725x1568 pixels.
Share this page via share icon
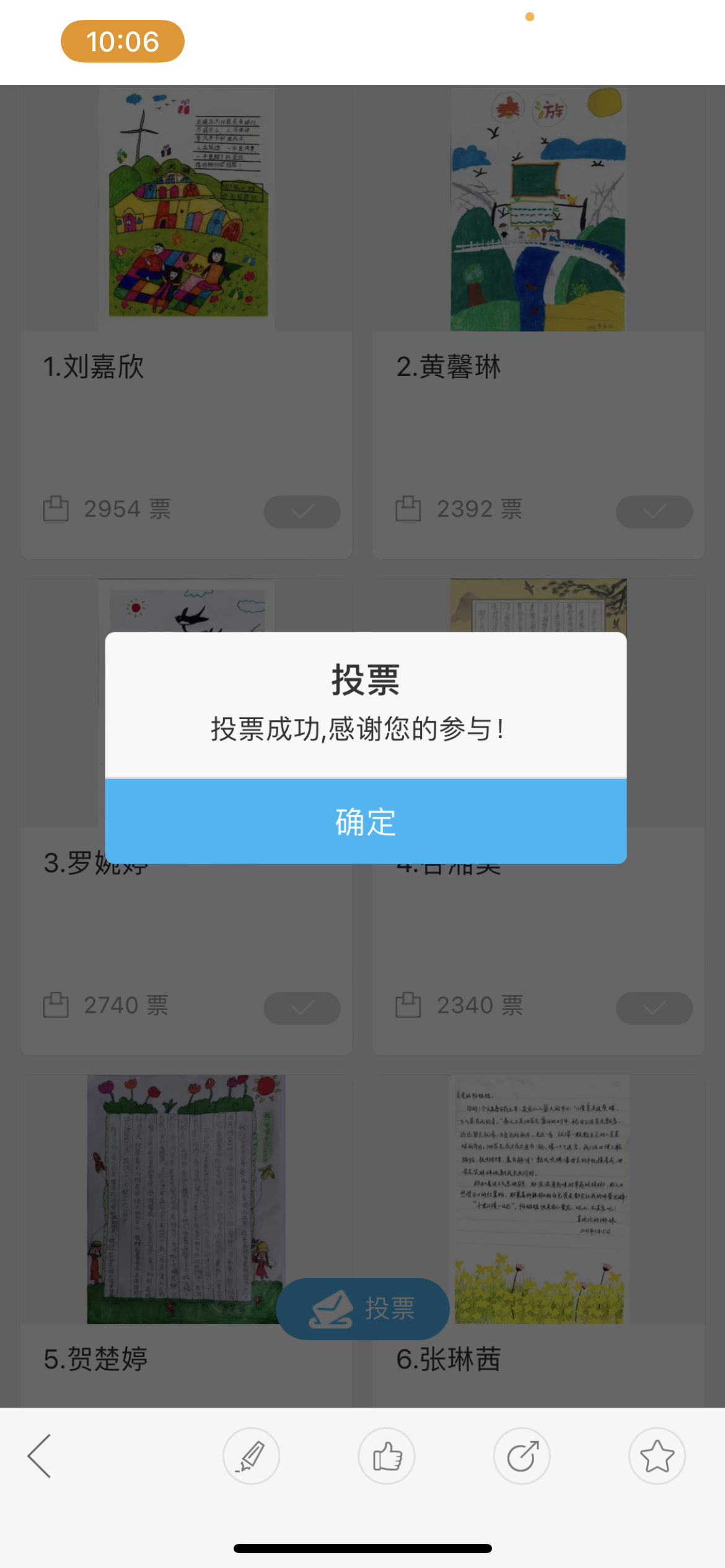522,1456
